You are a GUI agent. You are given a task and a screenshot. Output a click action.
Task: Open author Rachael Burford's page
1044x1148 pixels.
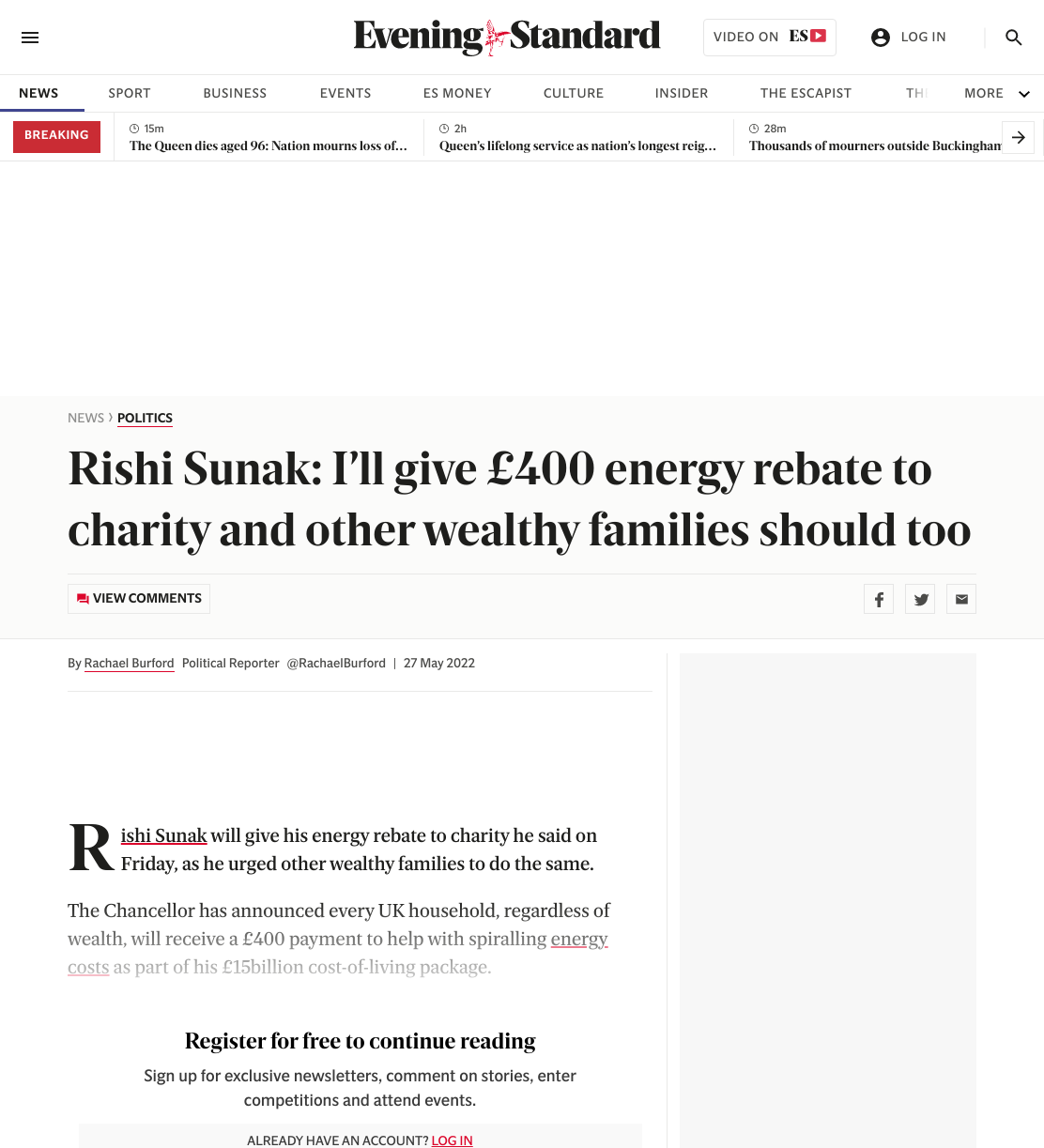[x=130, y=663]
